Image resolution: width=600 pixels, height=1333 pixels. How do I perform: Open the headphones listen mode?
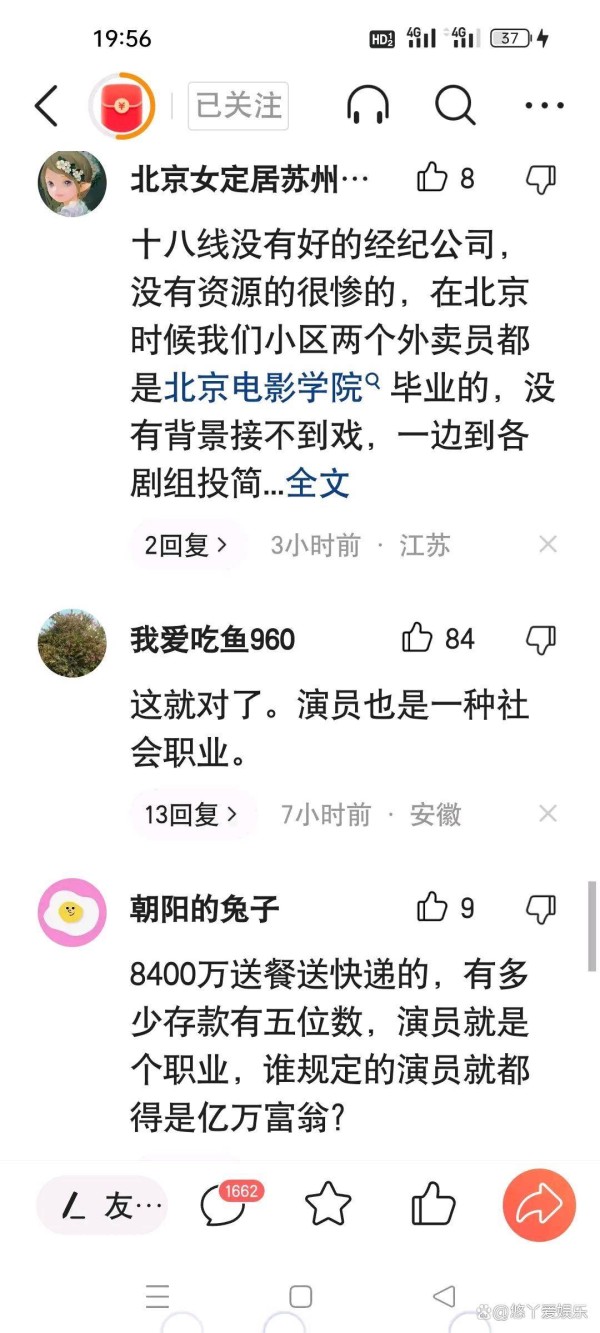[368, 106]
